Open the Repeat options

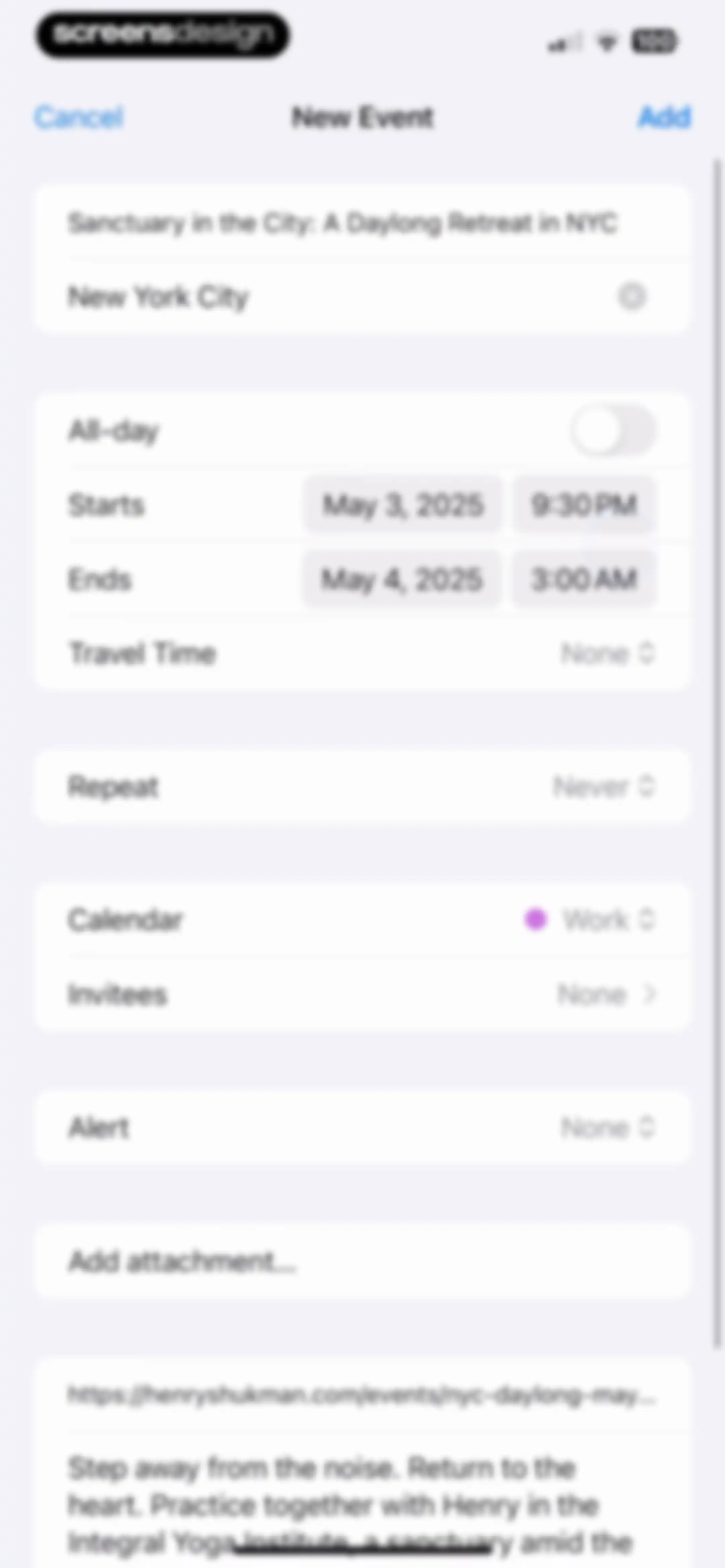point(361,786)
